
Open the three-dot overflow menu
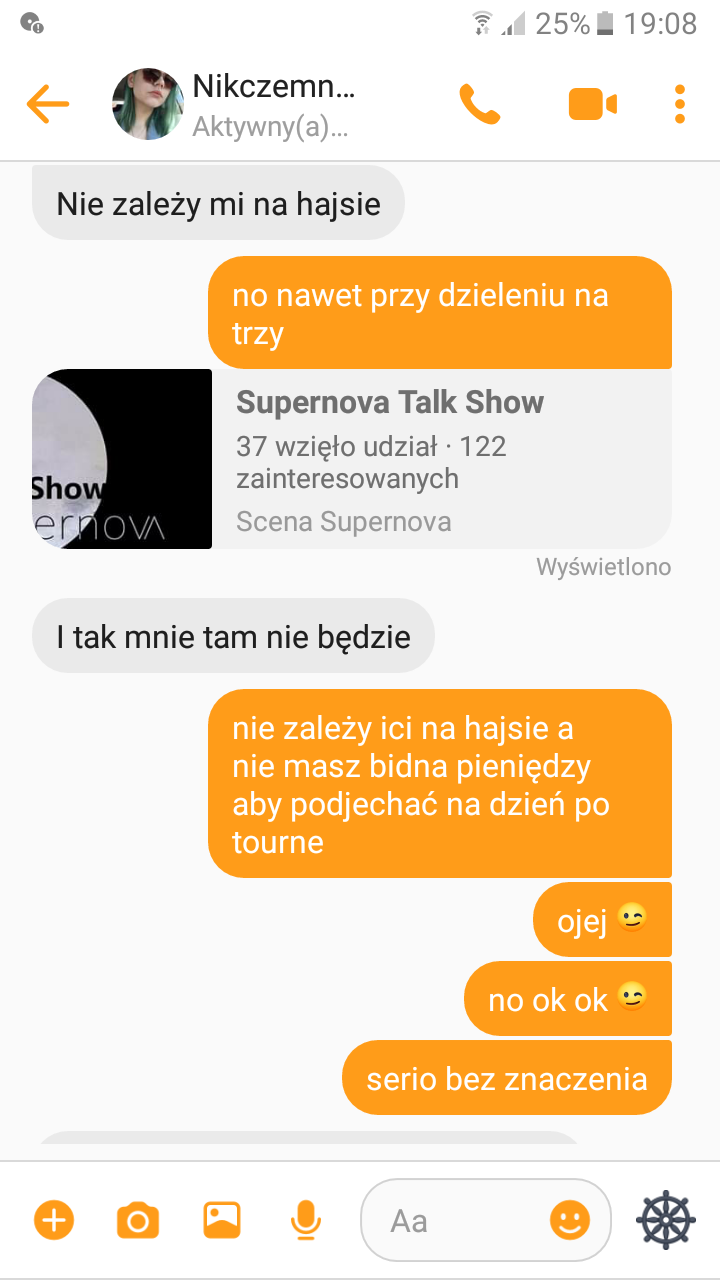pyautogui.click(x=679, y=104)
